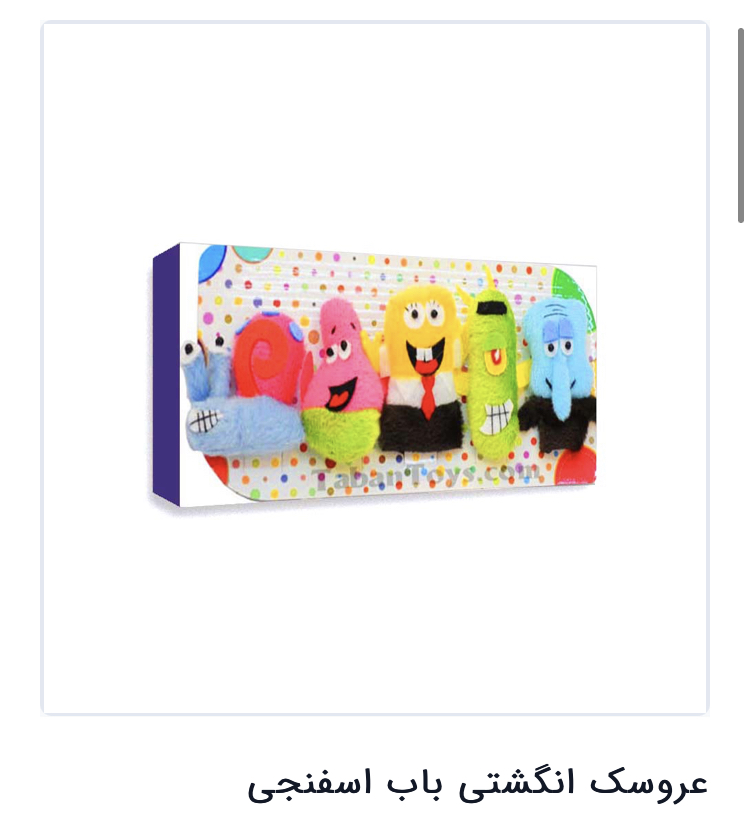This screenshot has width=750, height=830.
Task: Open the SpongeBob finger puppet product image
Action: (375, 372)
